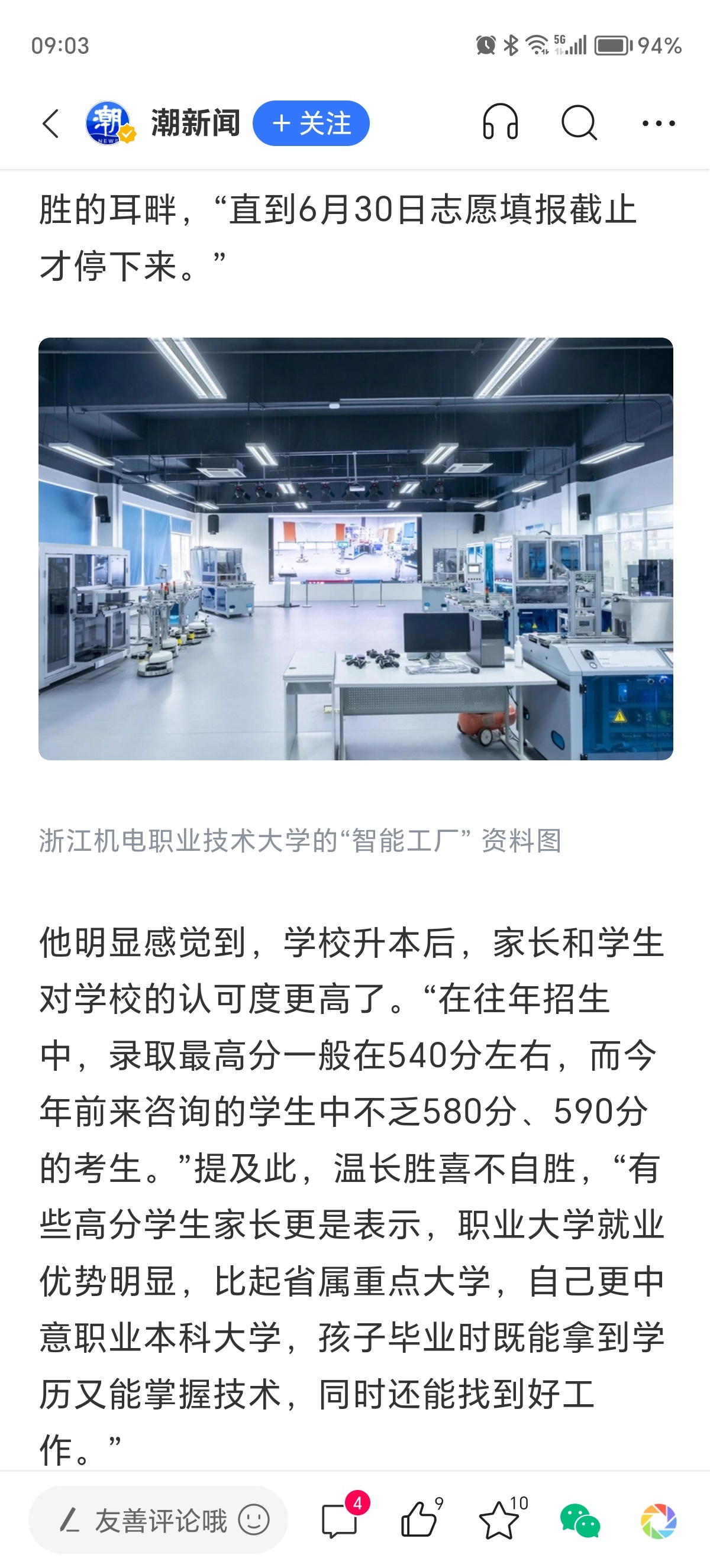Listen to the article via headphone icon

tap(500, 122)
